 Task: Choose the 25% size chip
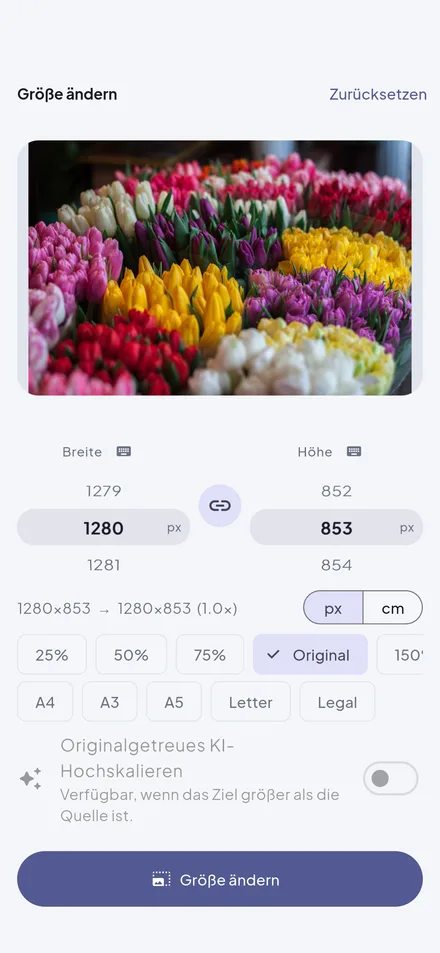coord(52,655)
